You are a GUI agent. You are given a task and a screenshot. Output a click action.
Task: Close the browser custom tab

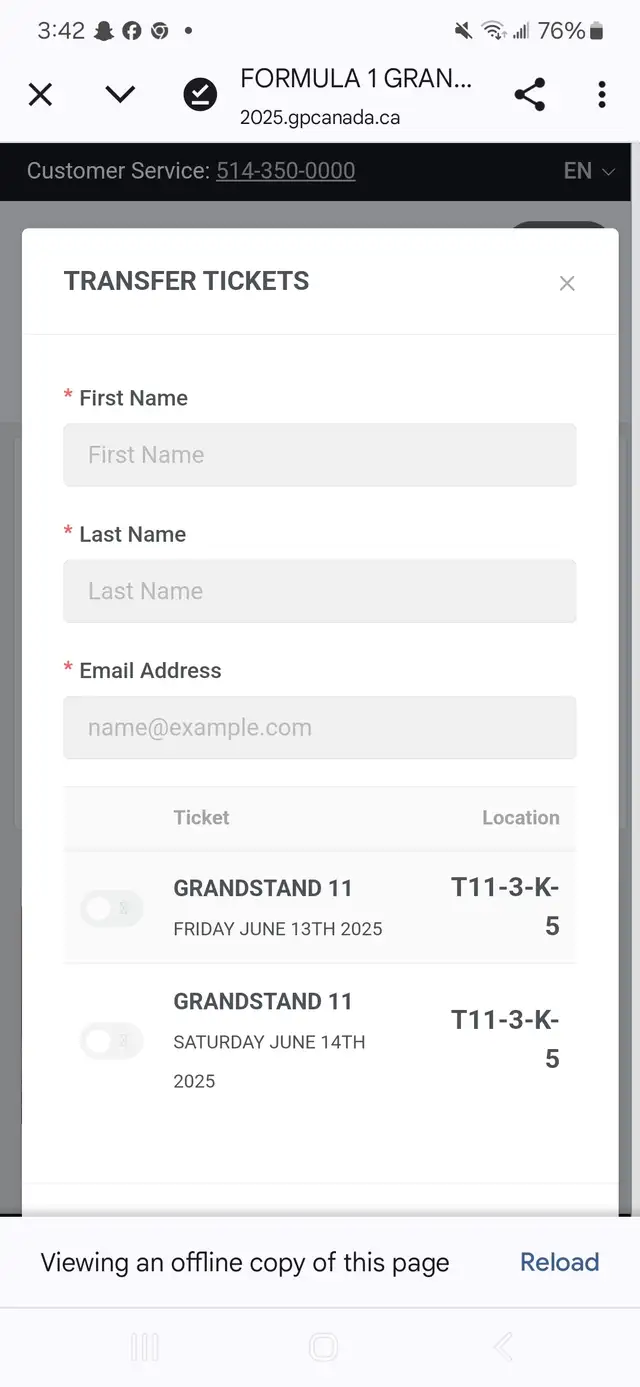(x=40, y=95)
